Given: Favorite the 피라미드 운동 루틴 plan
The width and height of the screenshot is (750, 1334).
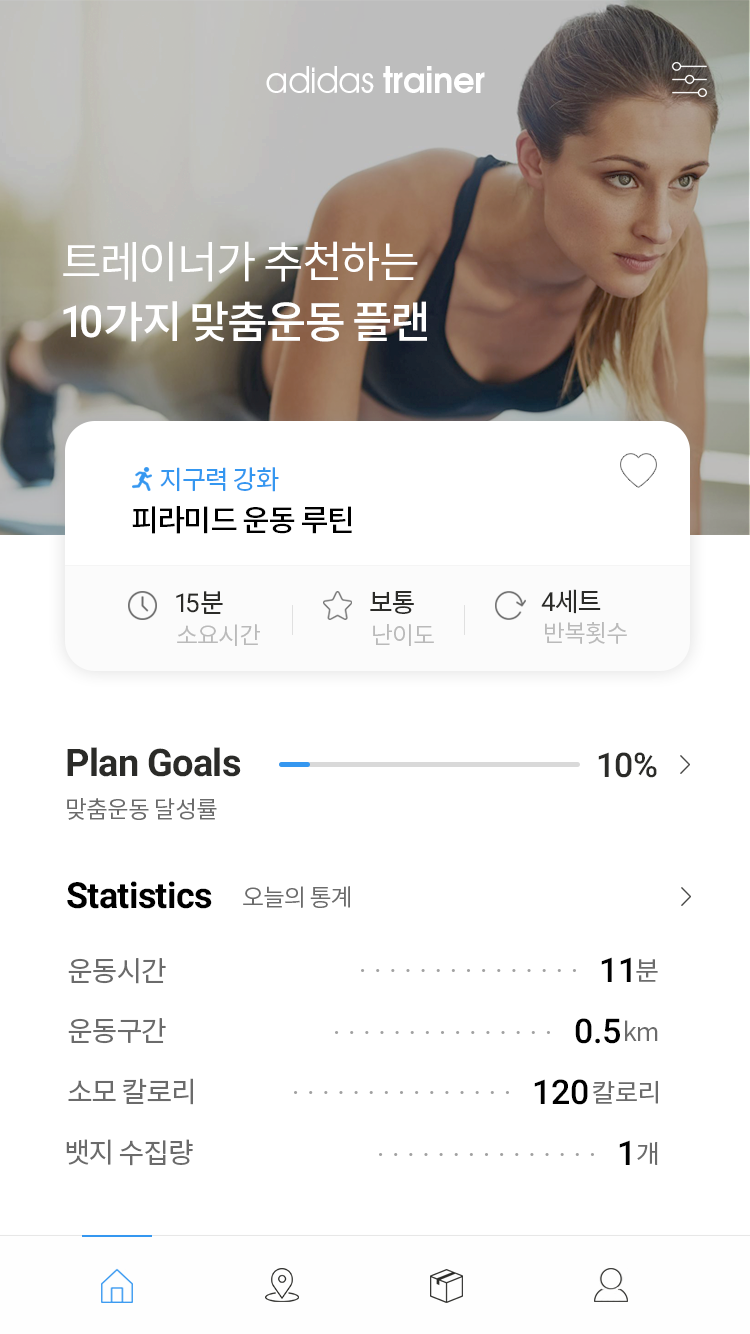Looking at the screenshot, I should pyautogui.click(x=638, y=470).
